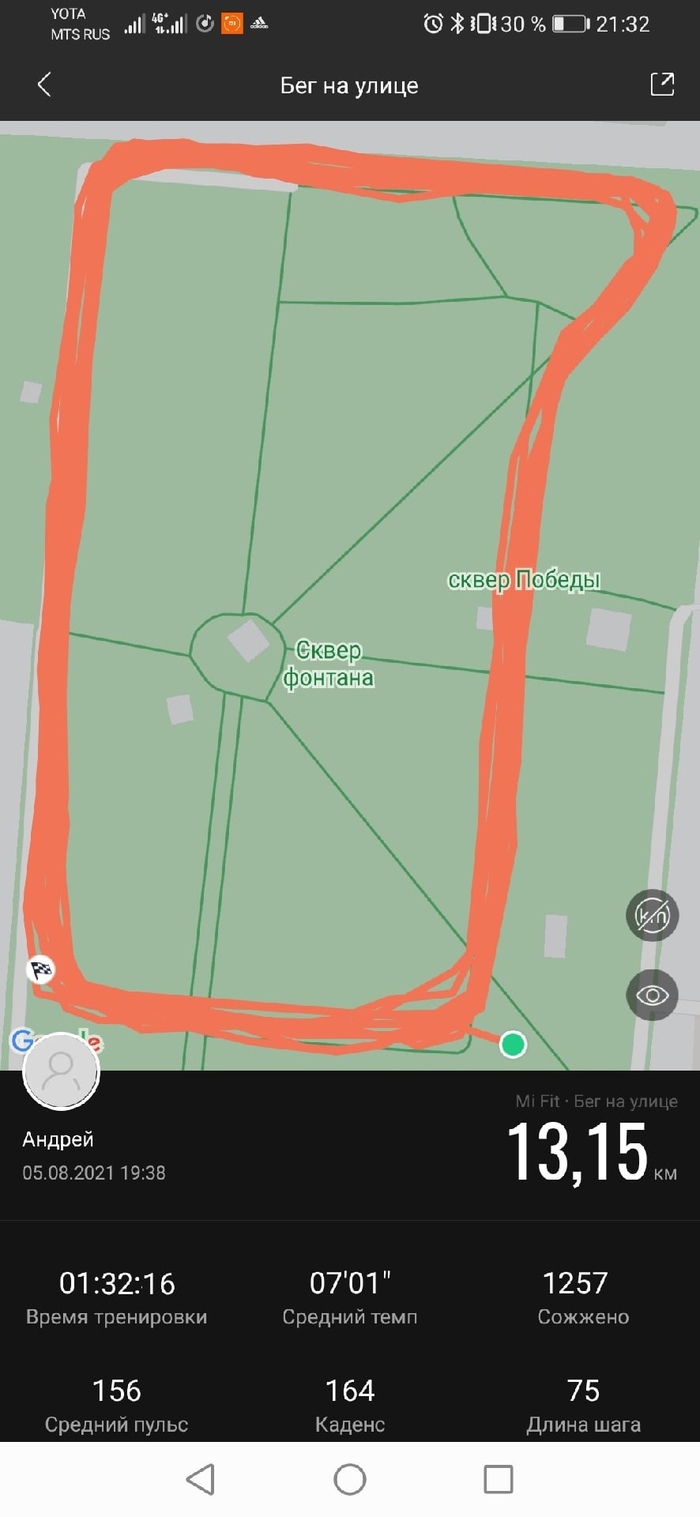This screenshot has width=700, height=1517.
Task: Go to the phone home screen
Action: point(350,1479)
